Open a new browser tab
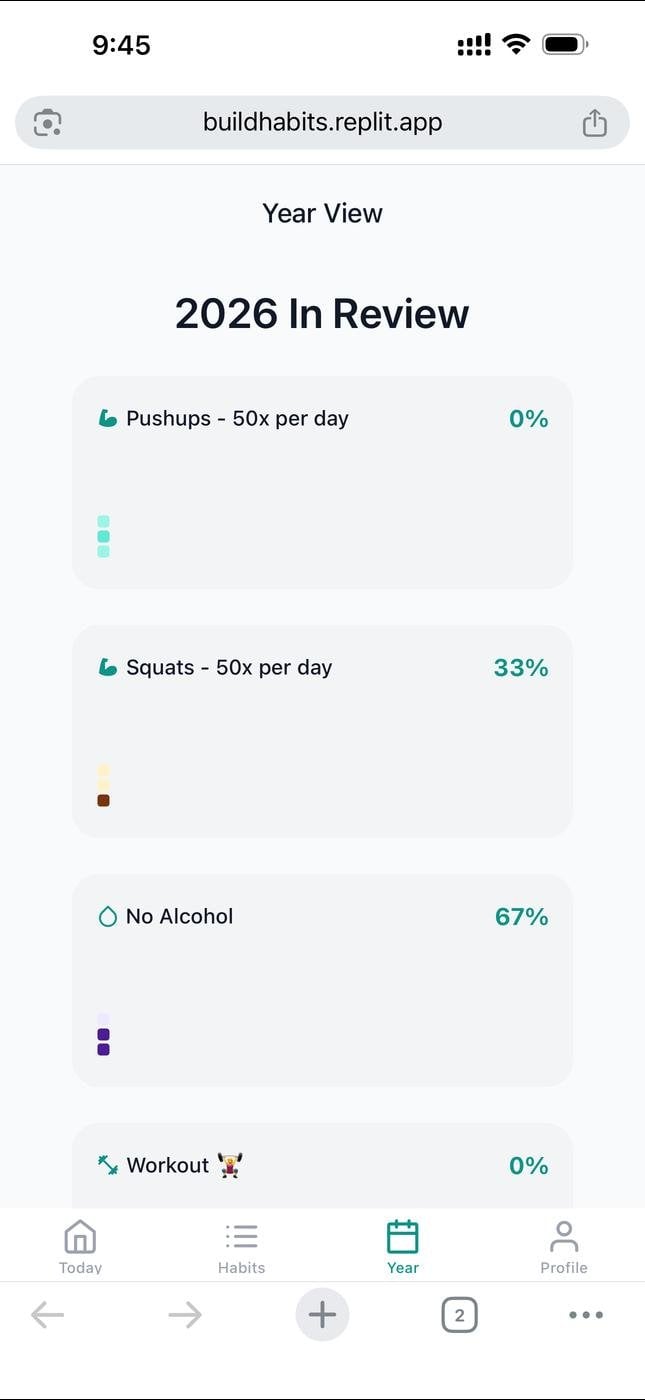Viewport: 645px width, 1400px height. pos(322,1315)
